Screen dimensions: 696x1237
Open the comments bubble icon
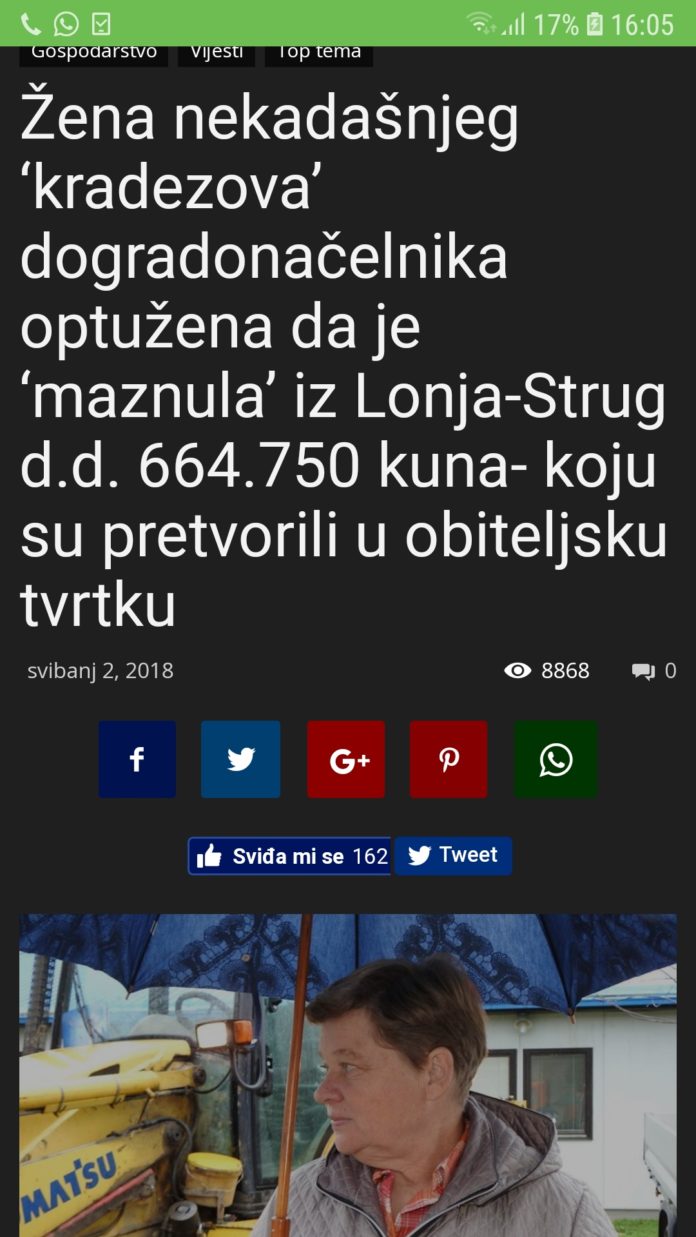[x=643, y=671]
